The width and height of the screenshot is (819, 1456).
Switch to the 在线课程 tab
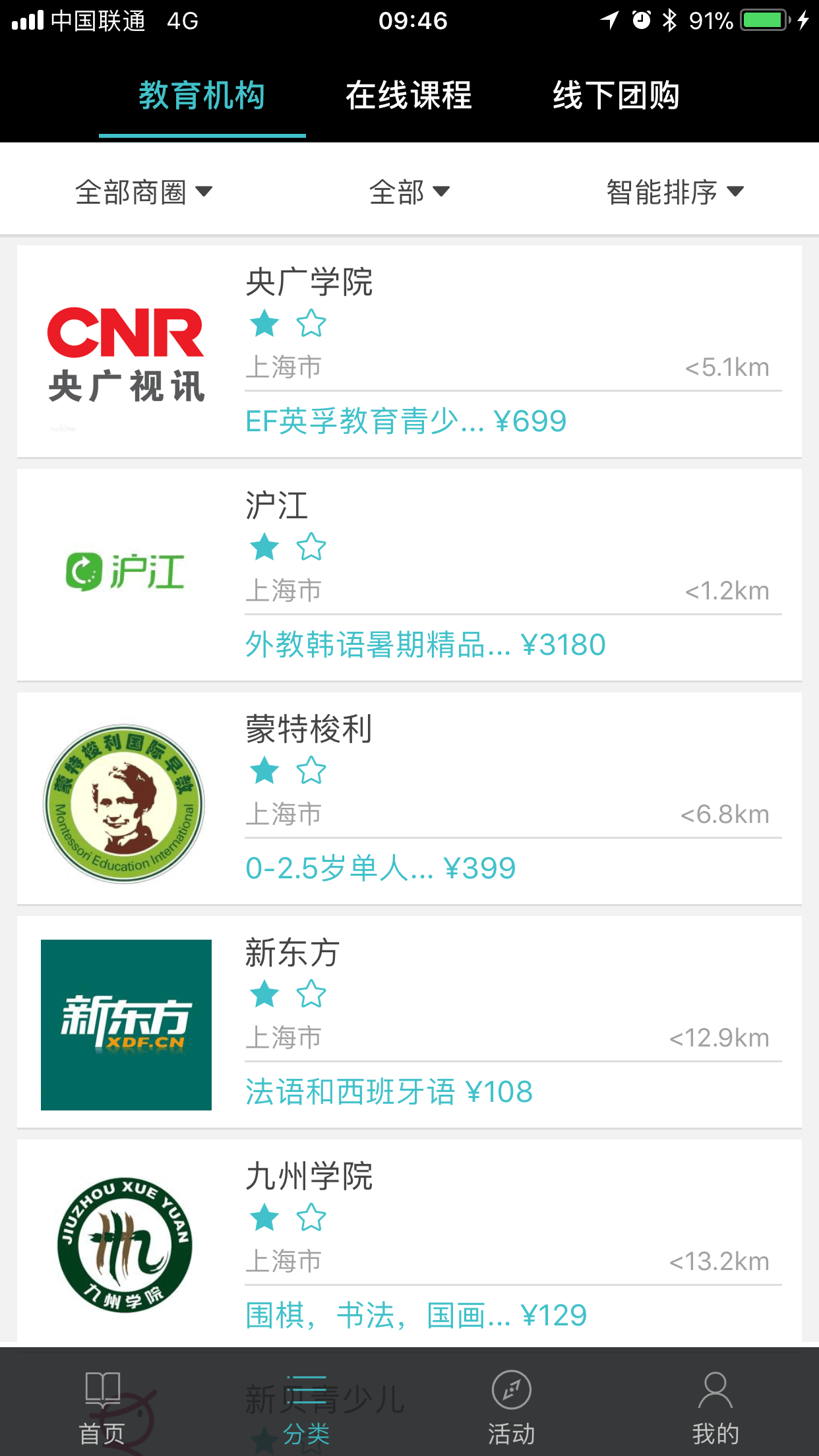coord(409,96)
